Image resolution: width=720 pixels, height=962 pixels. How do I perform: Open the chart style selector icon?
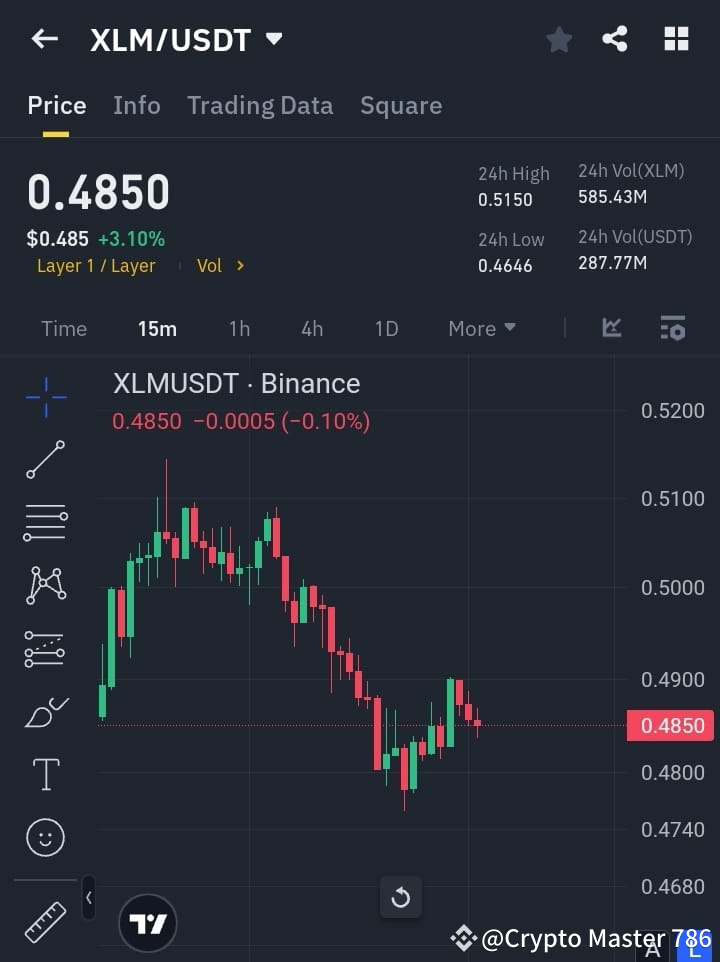[x=611, y=328]
